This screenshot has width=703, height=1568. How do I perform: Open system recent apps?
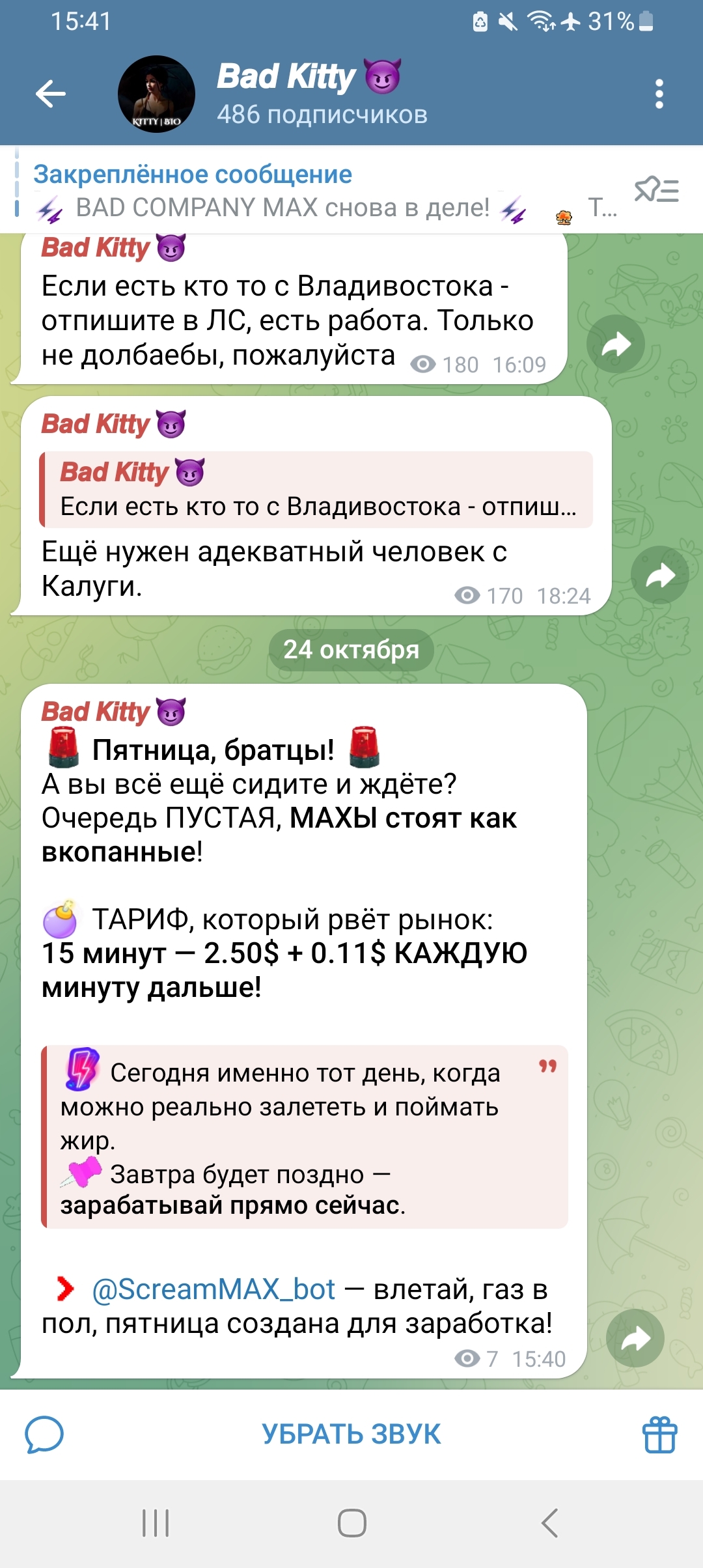[x=156, y=1522]
